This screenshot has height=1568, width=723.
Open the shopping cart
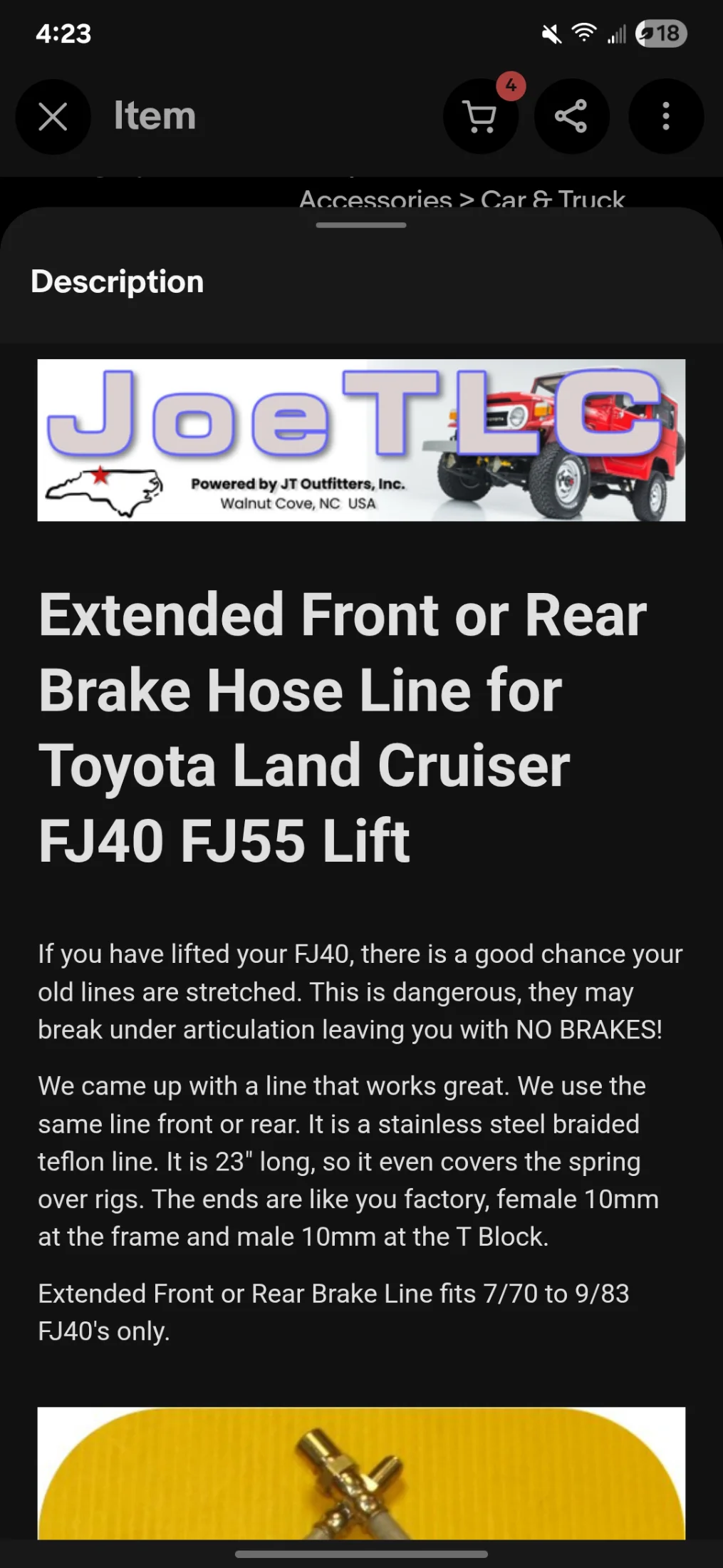(480, 116)
